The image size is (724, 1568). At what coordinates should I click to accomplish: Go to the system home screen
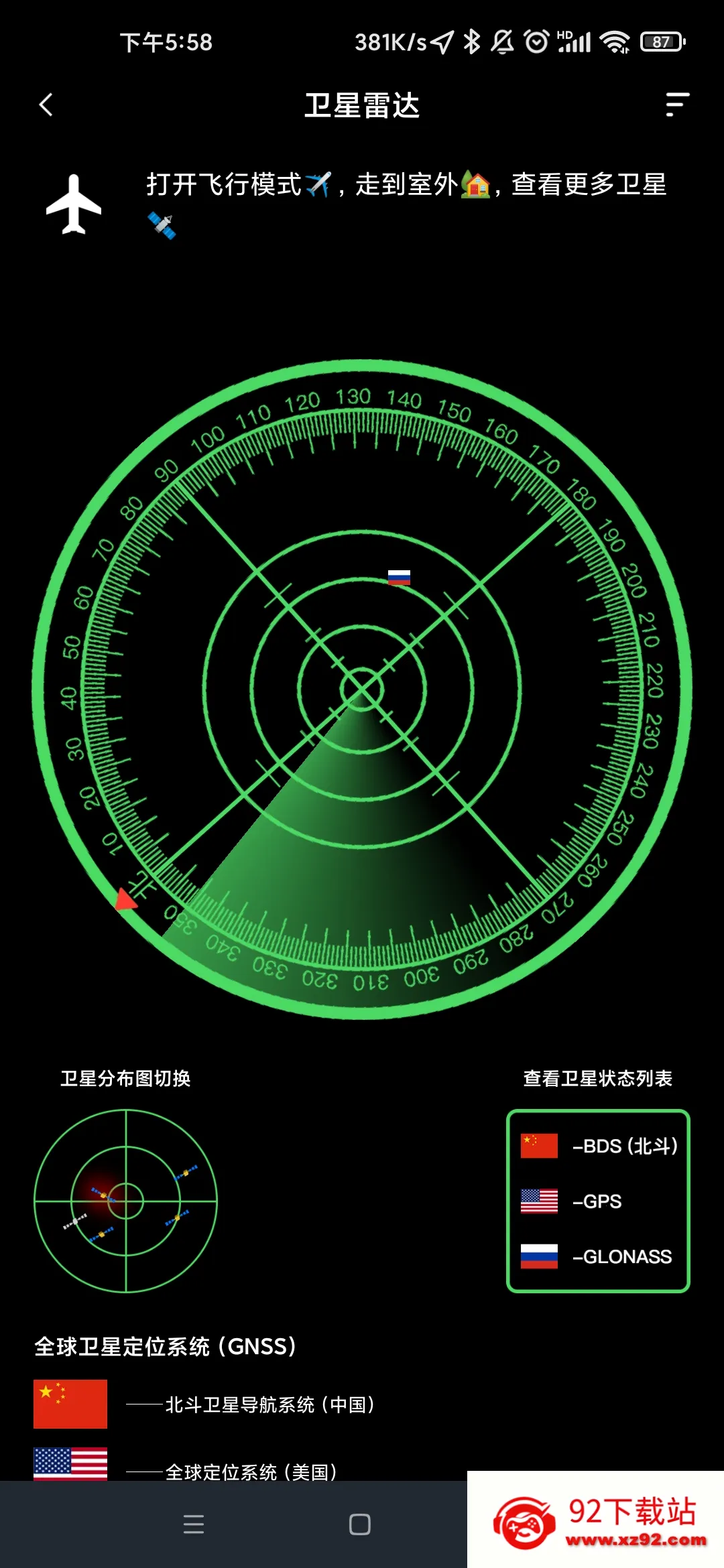[360, 1524]
